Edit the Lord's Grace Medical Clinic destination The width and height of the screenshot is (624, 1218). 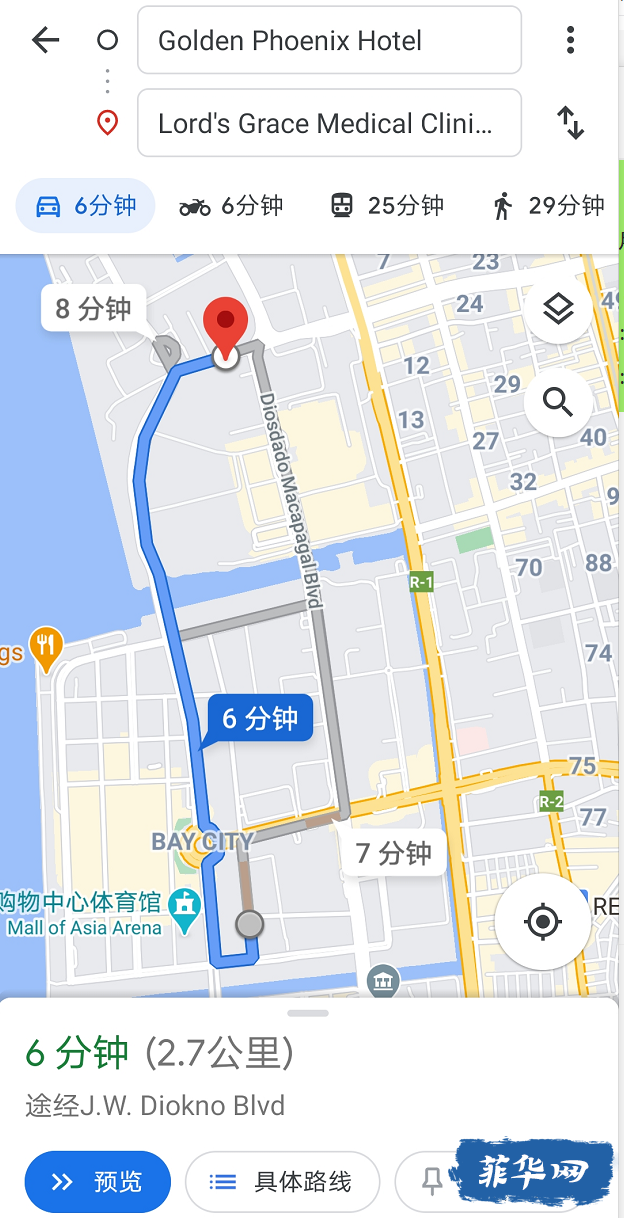(x=329, y=124)
